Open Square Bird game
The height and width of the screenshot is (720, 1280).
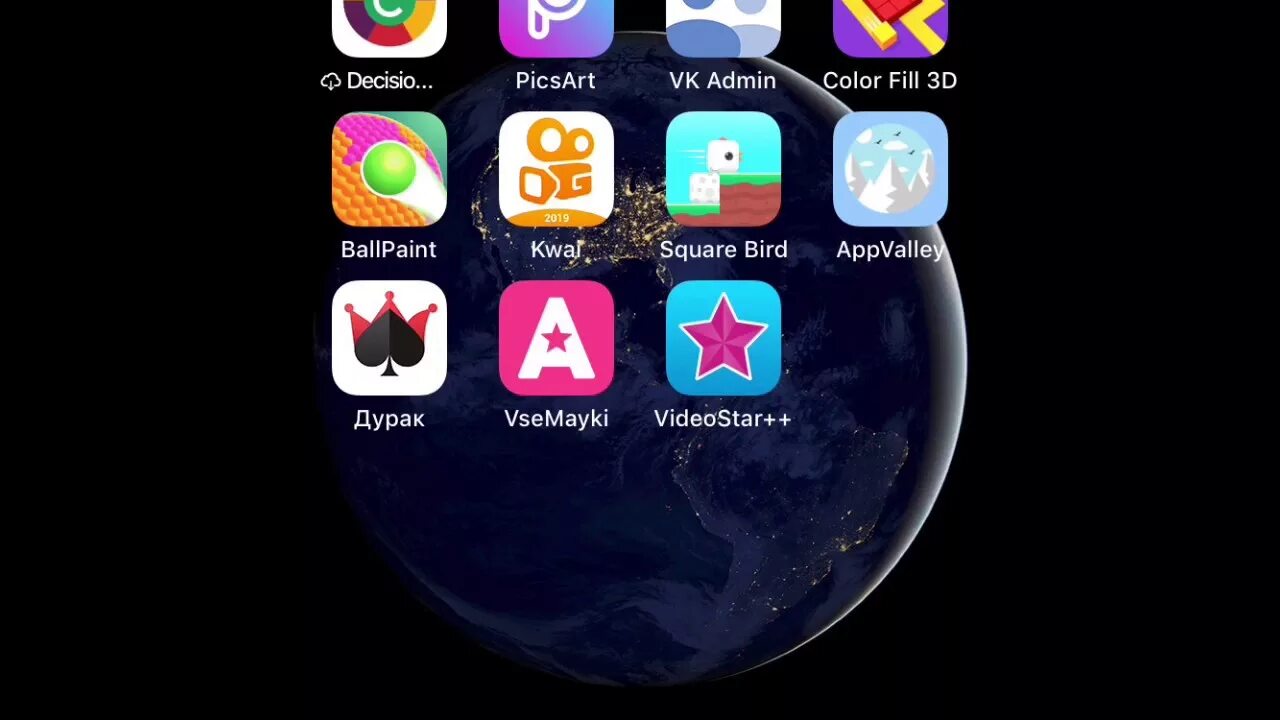coord(723,169)
